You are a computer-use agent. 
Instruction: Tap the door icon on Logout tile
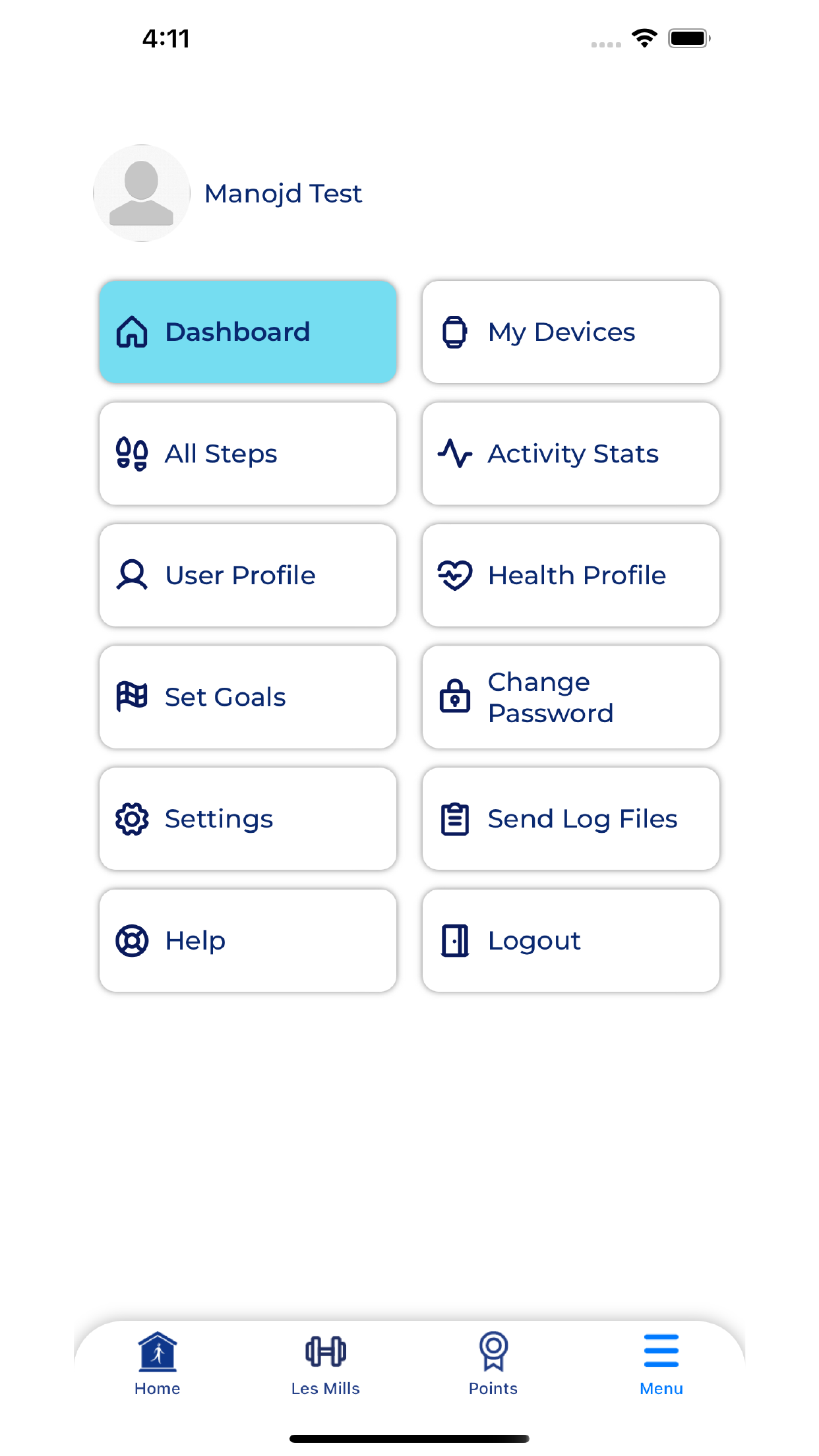pos(455,940)
